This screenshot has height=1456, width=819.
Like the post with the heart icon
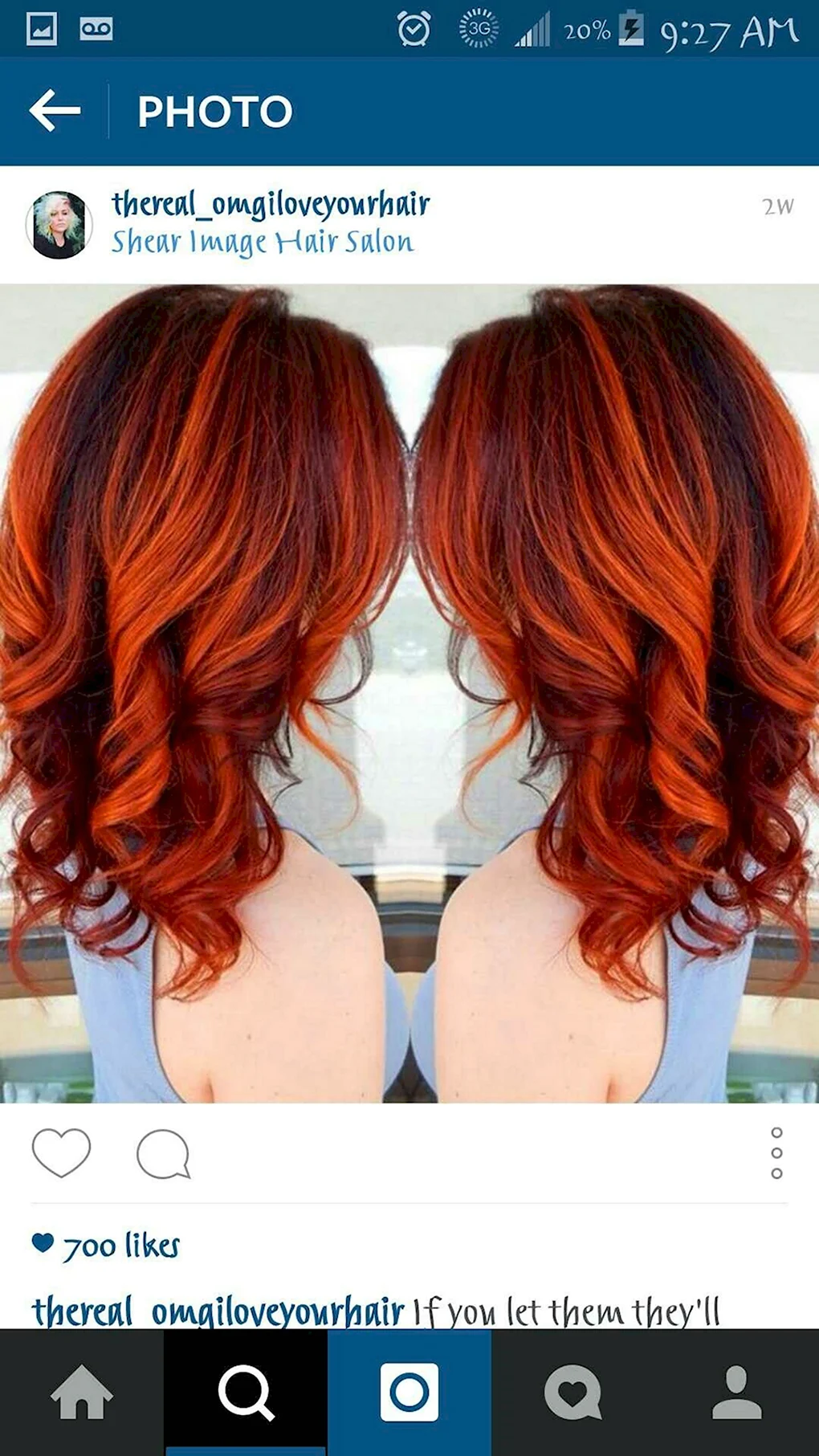pyautogui.click(x=61, y=1153)
